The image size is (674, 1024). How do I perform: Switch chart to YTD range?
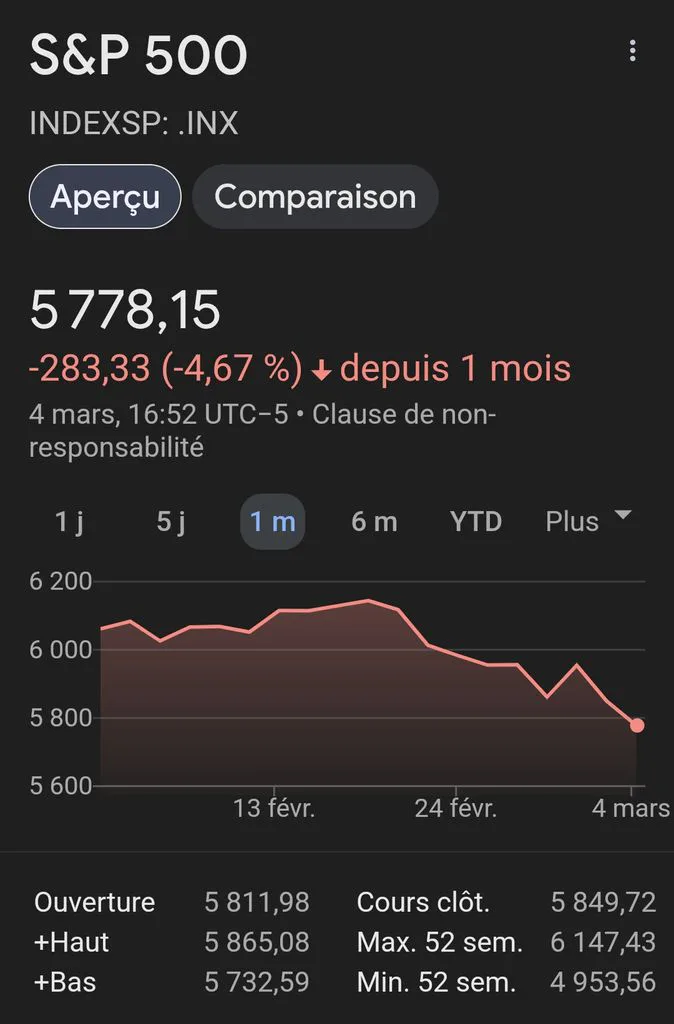coord(476,522)
